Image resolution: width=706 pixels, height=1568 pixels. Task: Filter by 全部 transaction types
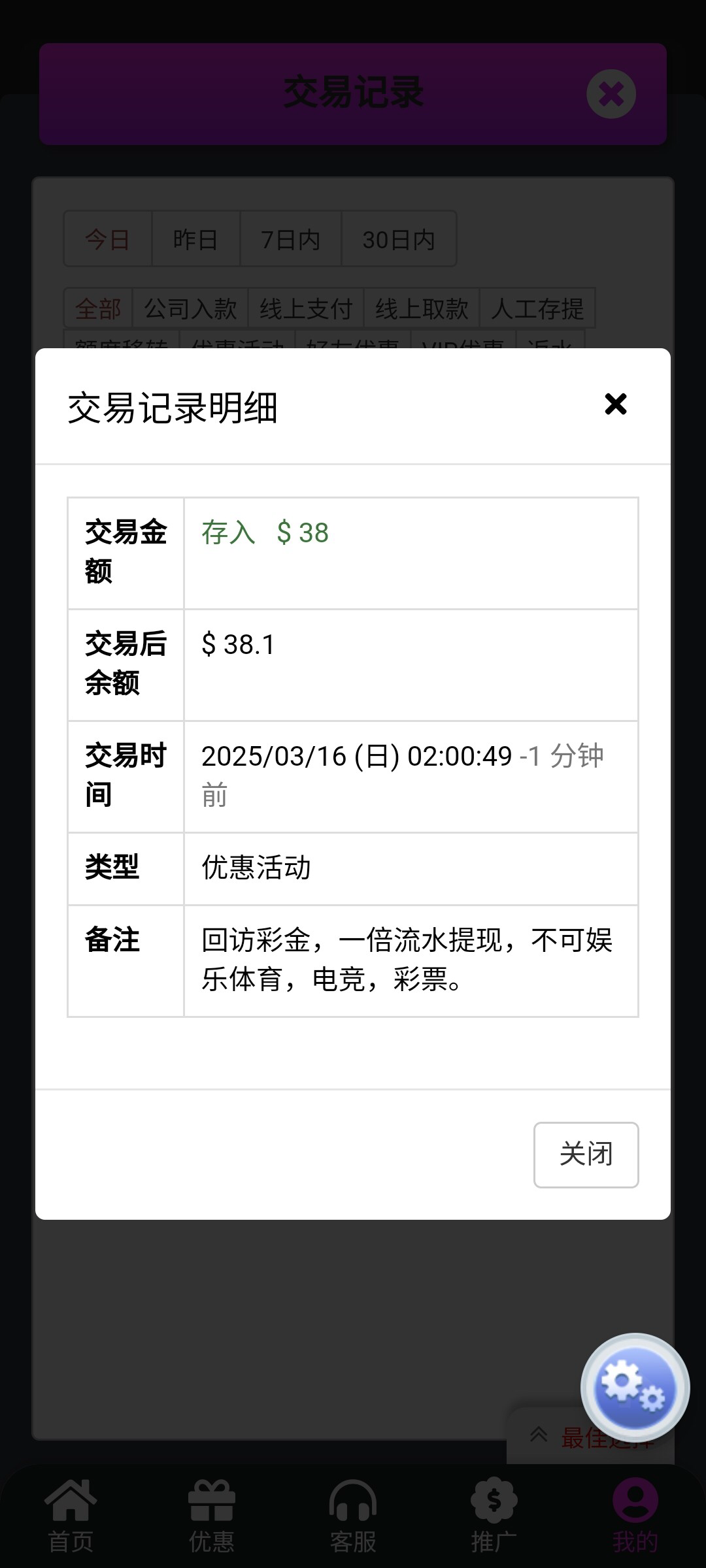click(98, 308)
